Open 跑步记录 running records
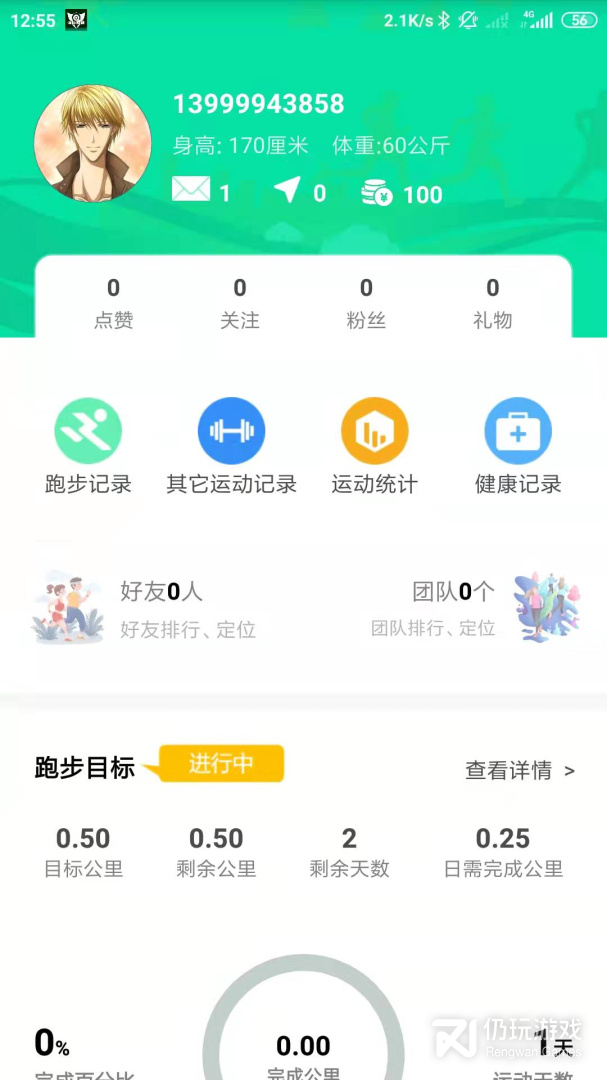 tap(88, 446)
